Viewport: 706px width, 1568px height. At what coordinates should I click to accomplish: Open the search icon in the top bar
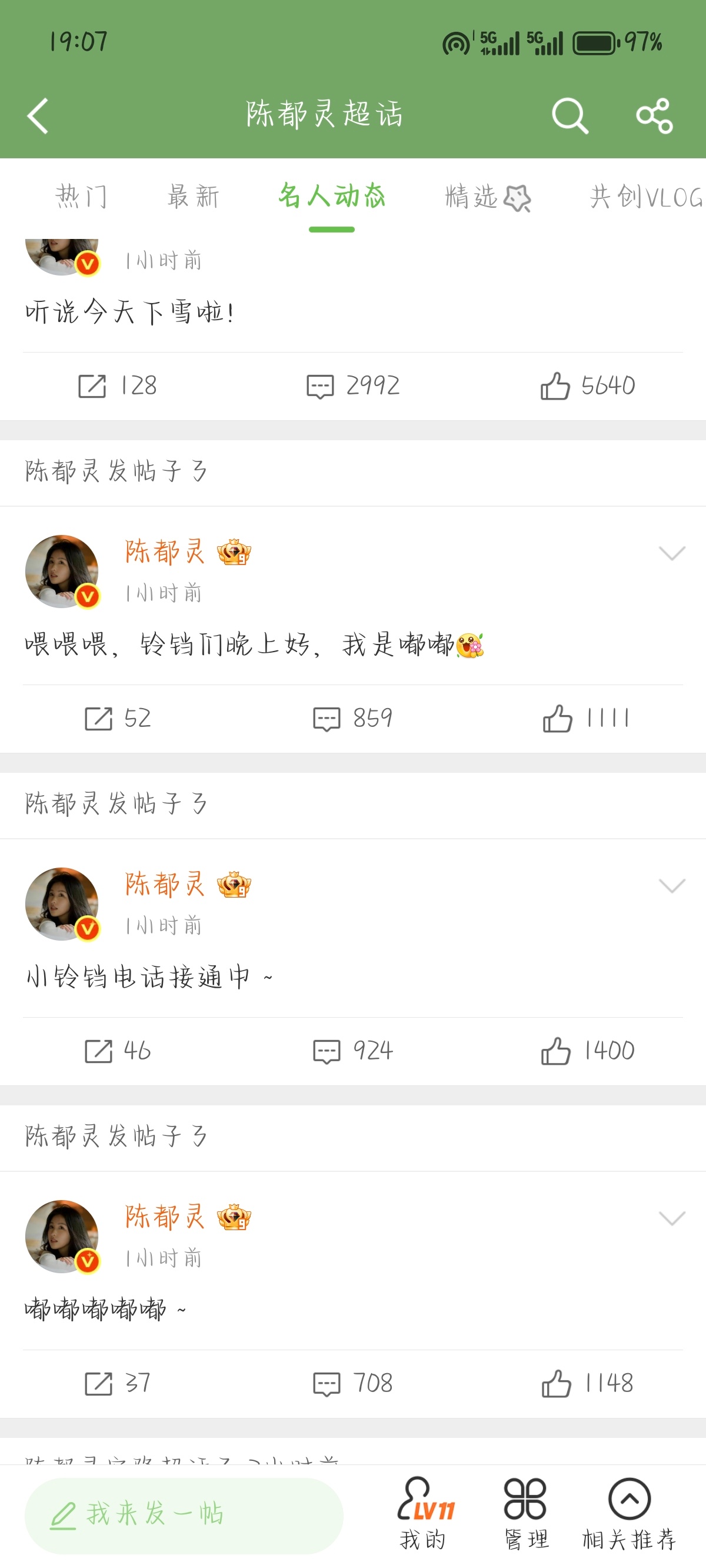pyautogui.click(x=569, y=114)
